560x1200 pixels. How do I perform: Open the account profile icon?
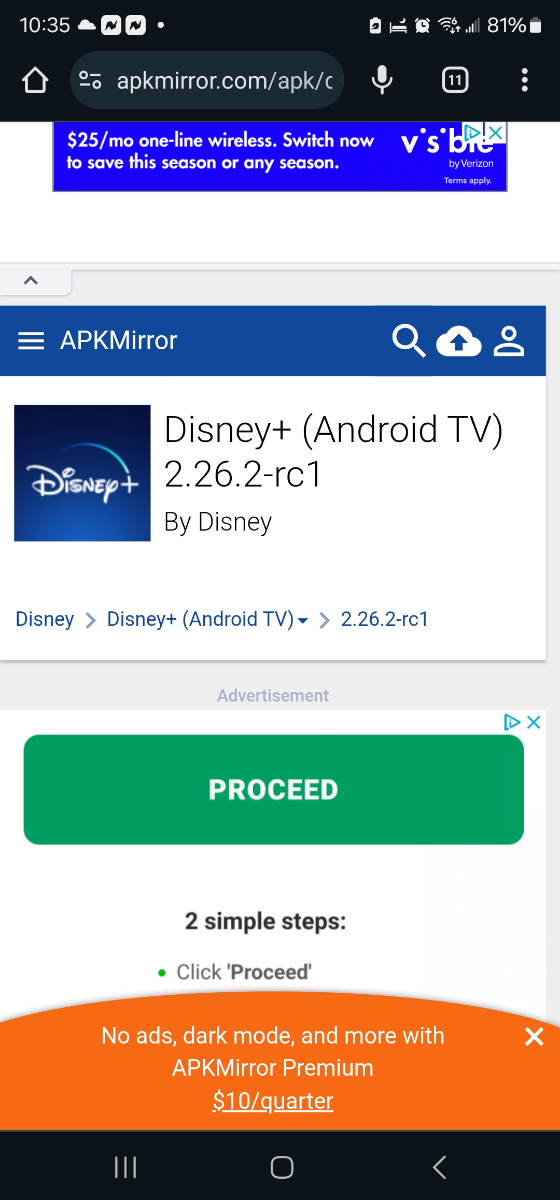[509, 341]
